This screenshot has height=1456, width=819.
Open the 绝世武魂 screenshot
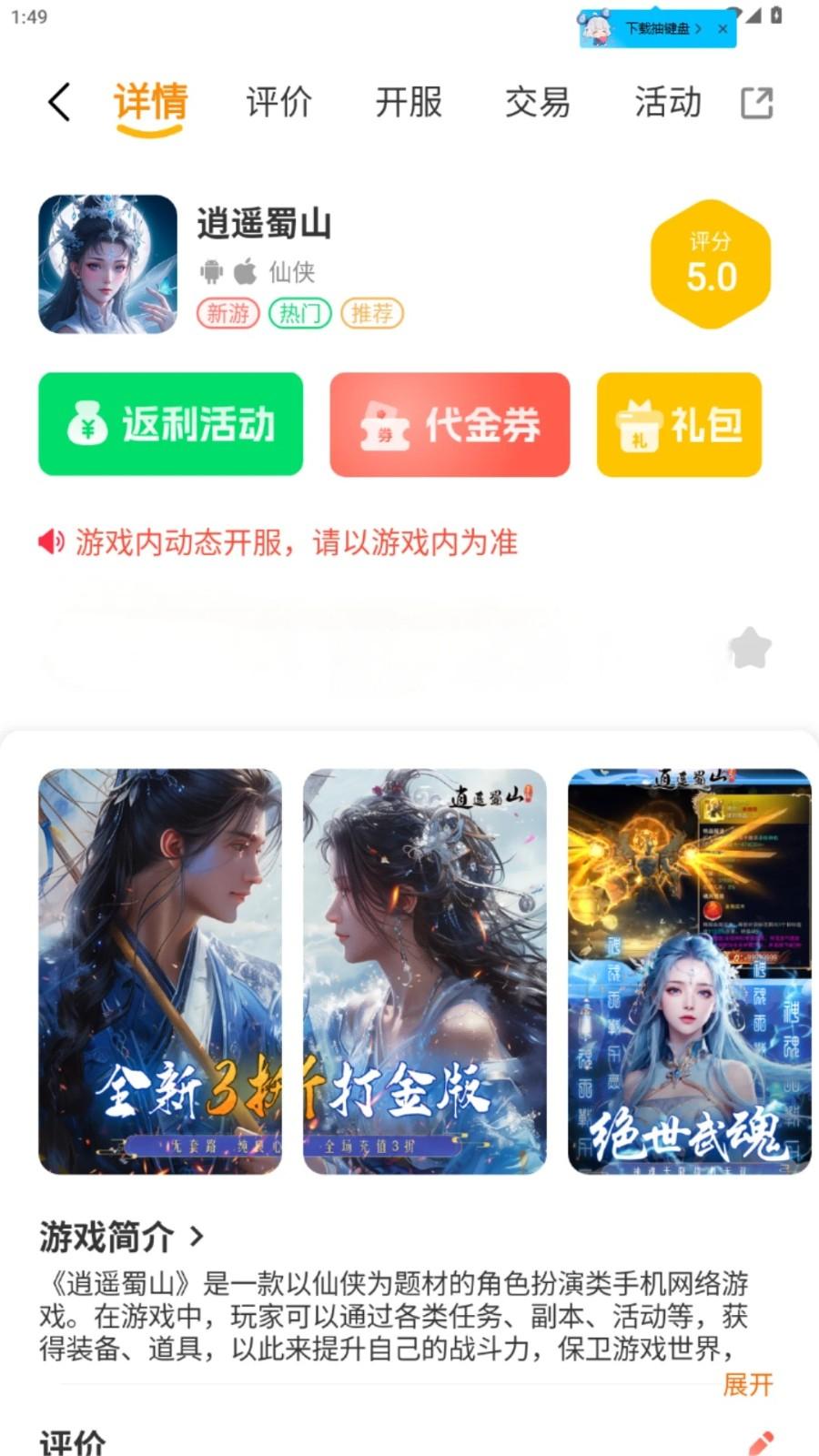tap(689, 971)
